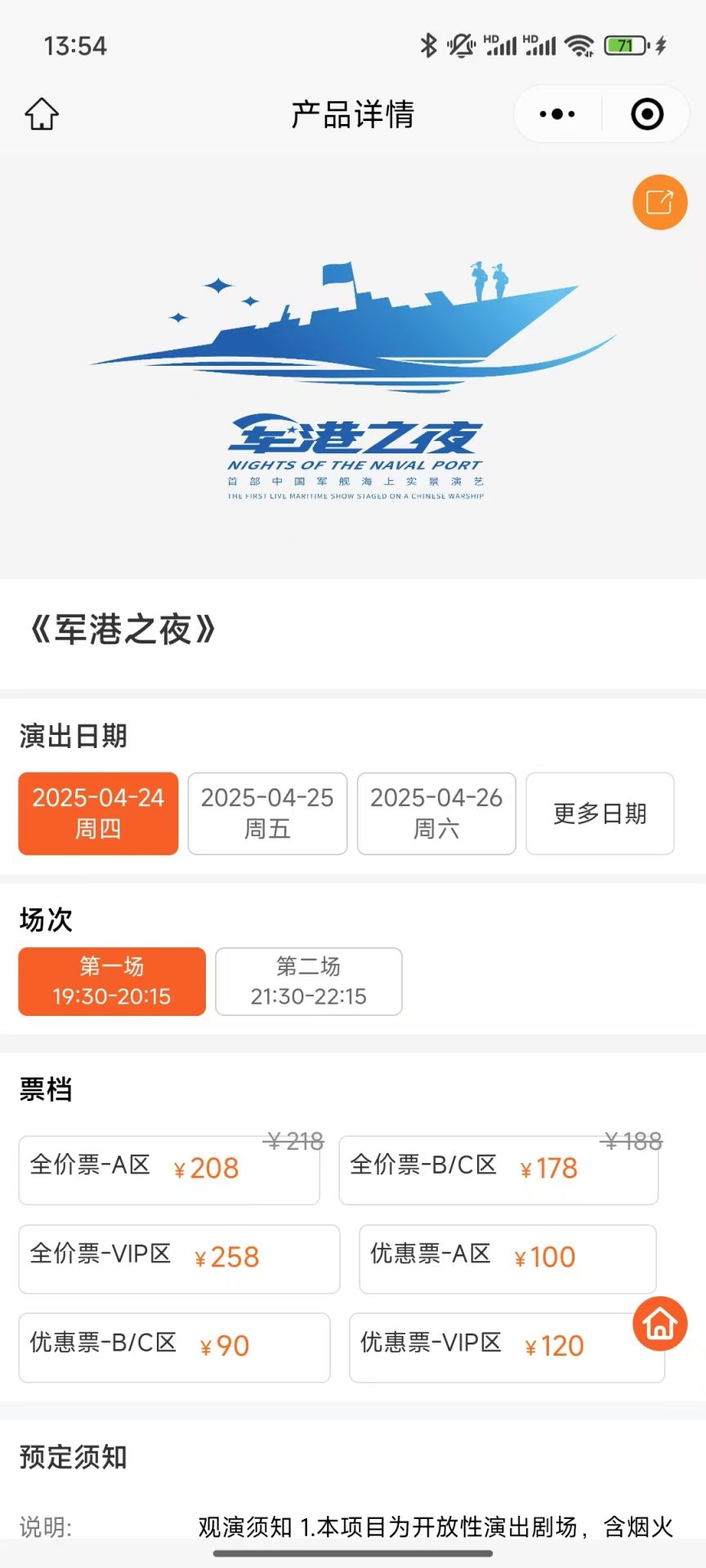Pick the date 2025-04-26 周六
706x1568 pixels.
(436, 813)
